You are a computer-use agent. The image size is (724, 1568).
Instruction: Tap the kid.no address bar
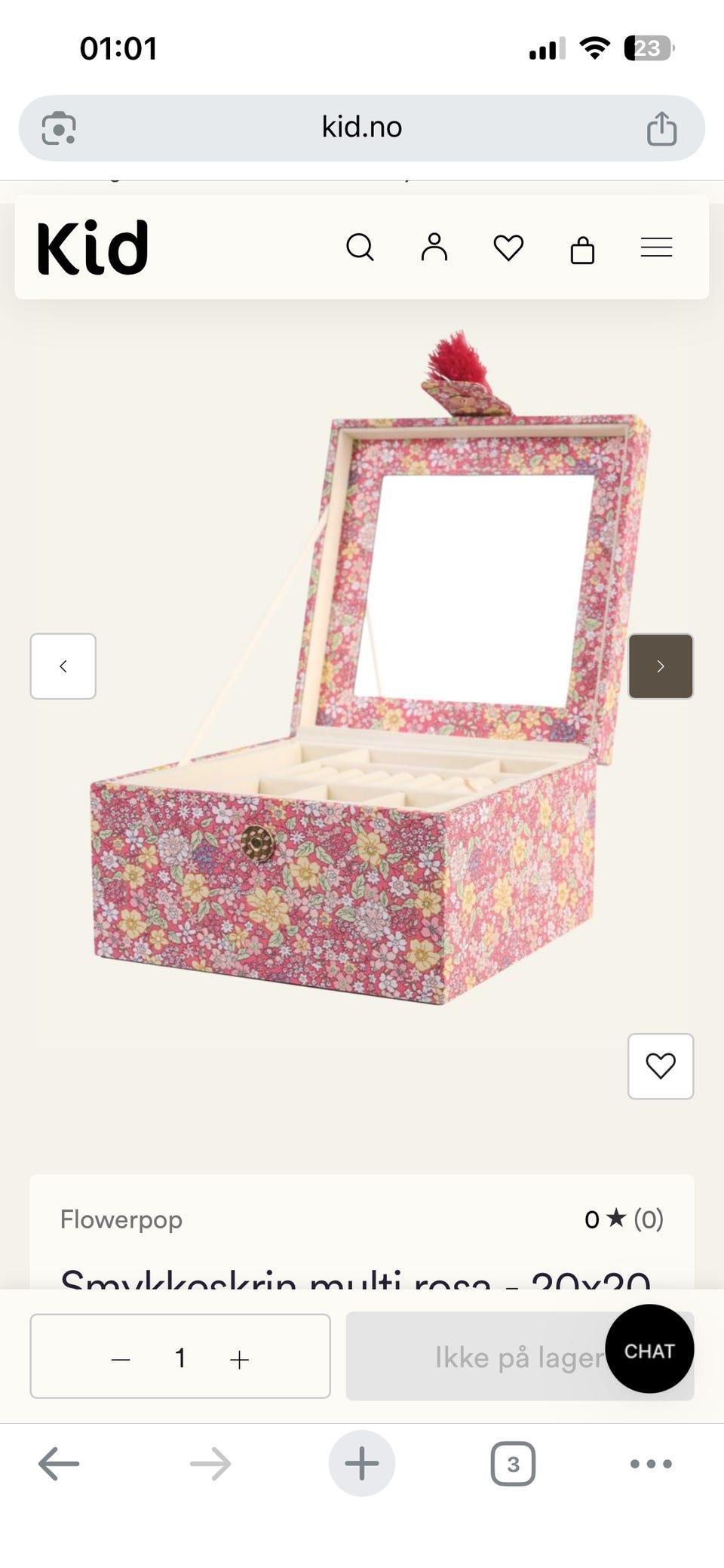tap(362, 128)
